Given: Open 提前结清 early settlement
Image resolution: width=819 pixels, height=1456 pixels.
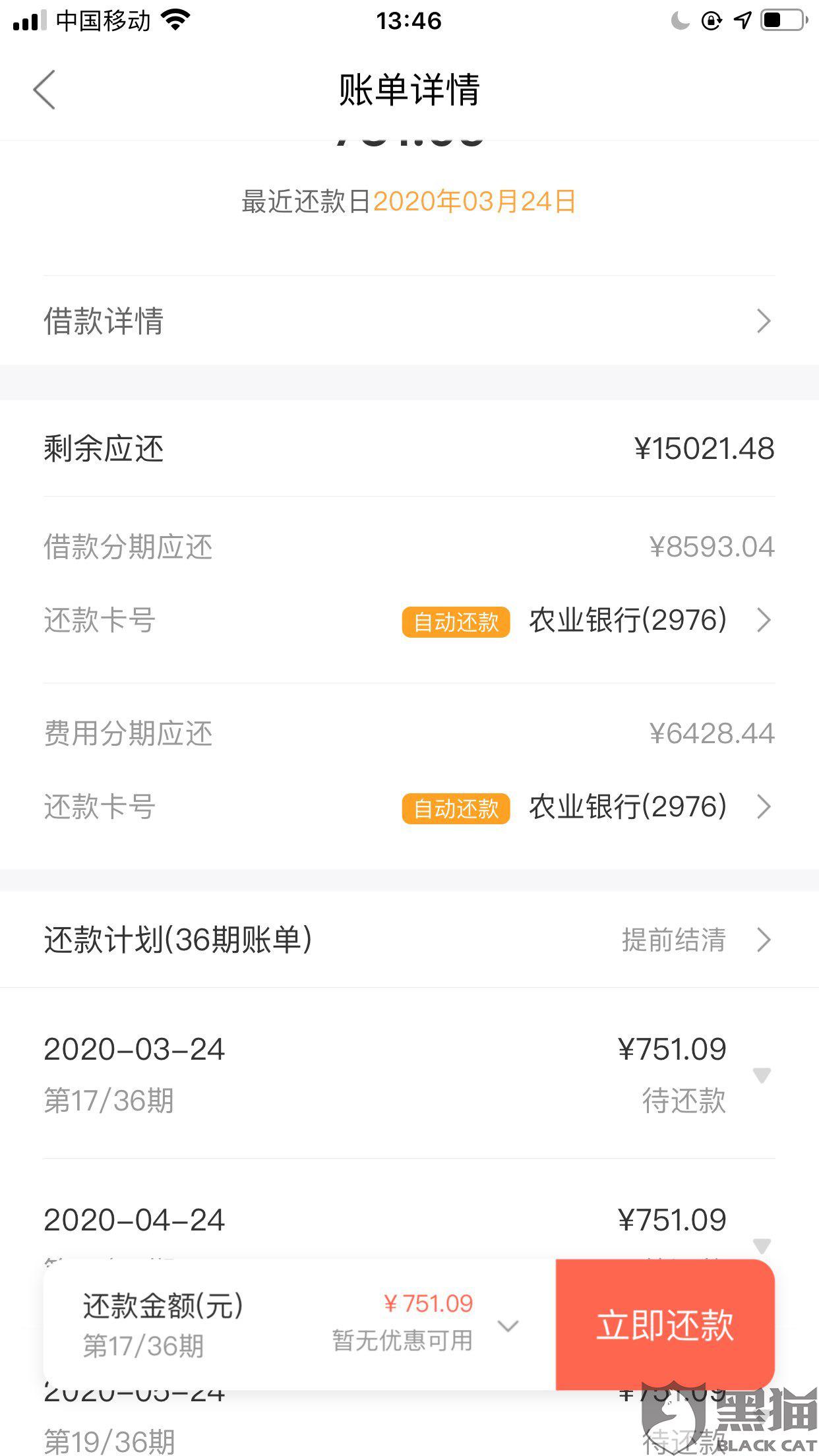Looking at the screenshot, I should pyautogui.click(x=694, y=940).
